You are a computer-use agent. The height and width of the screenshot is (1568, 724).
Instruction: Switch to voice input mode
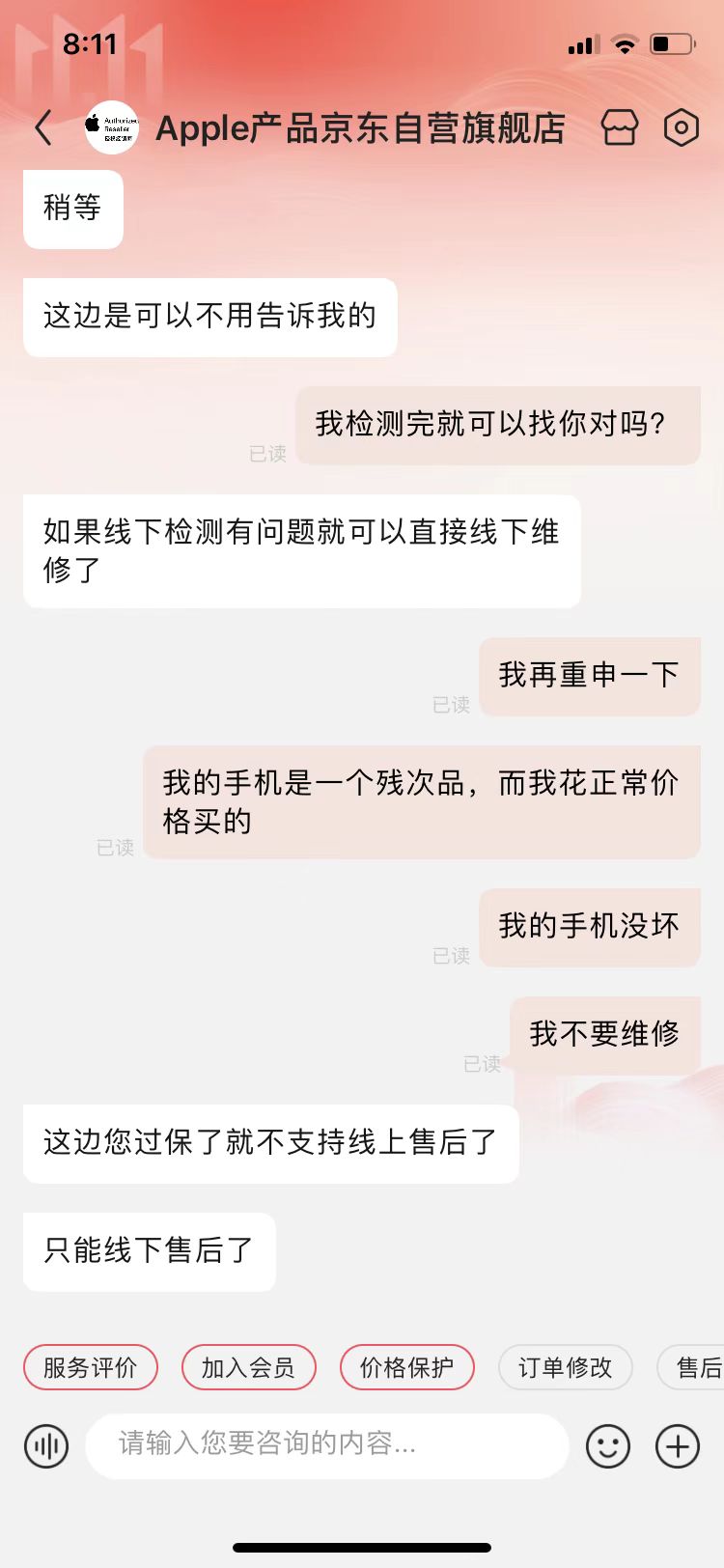point(45,1446)
